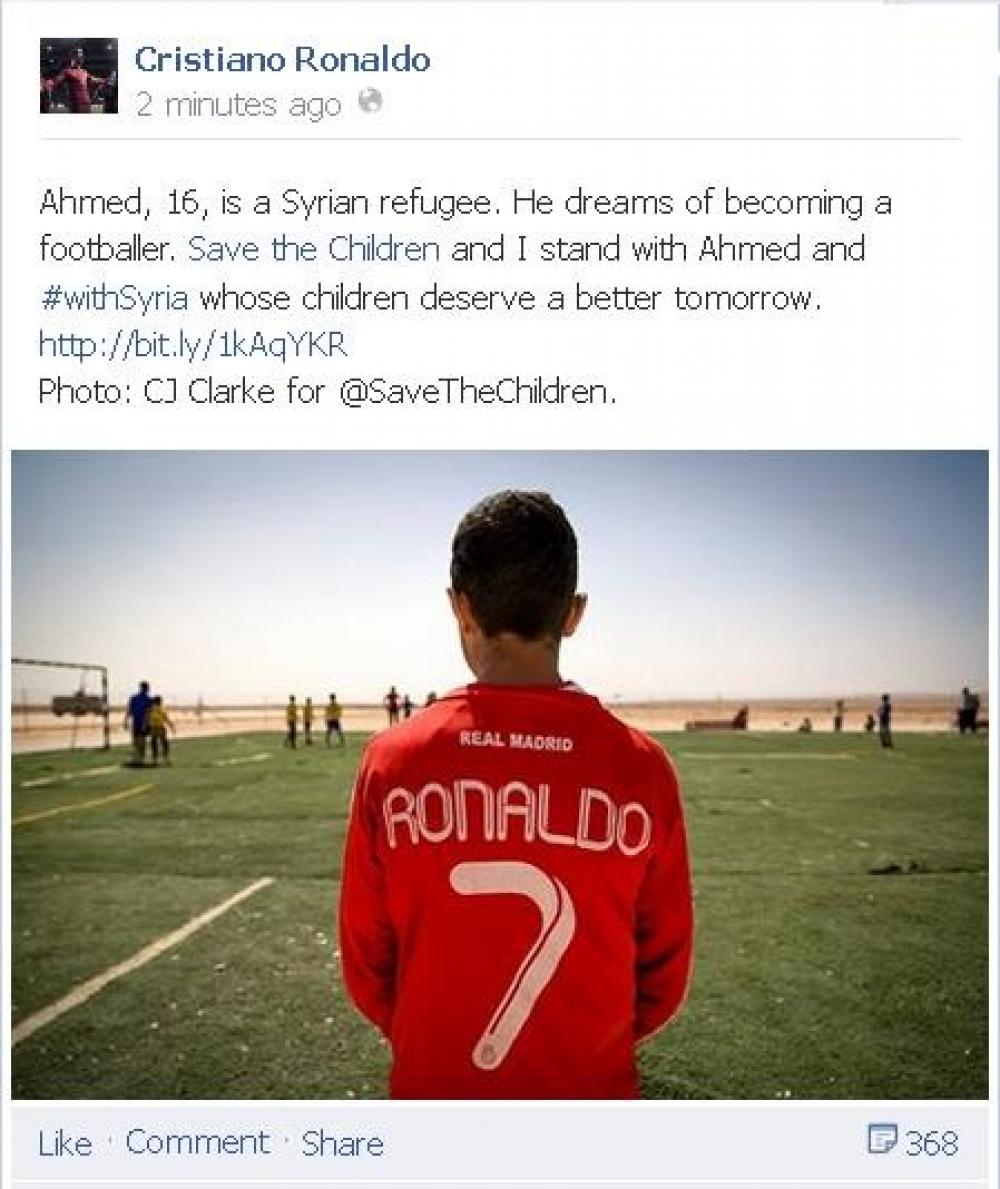Open the bit.ly/1kAqYKR link
This screenshot has height=1189, width=1000.
(x=193, y=345)
